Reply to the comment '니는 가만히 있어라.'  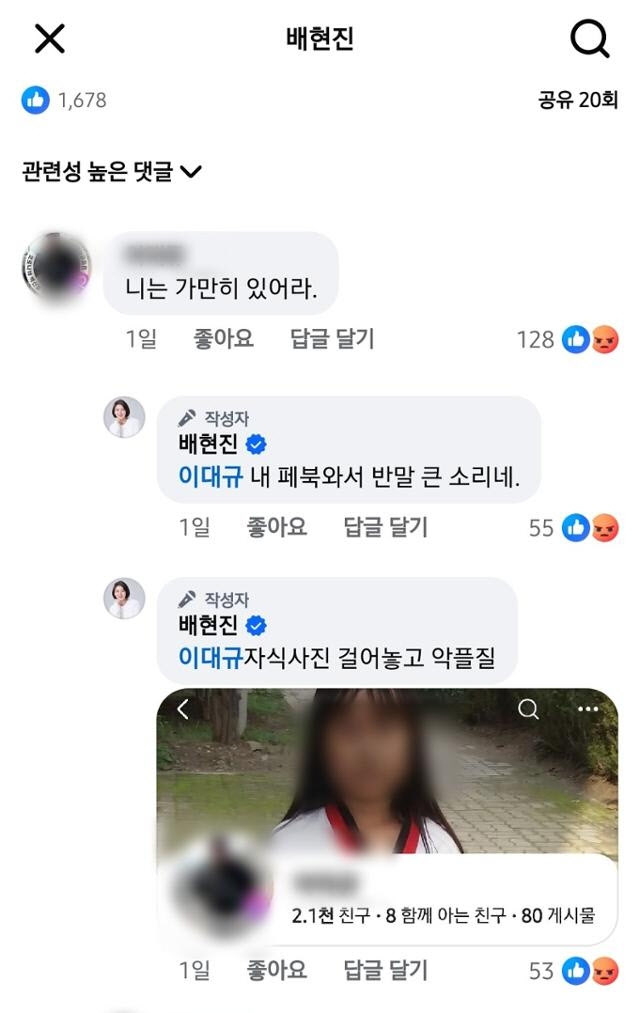(332, 339)
